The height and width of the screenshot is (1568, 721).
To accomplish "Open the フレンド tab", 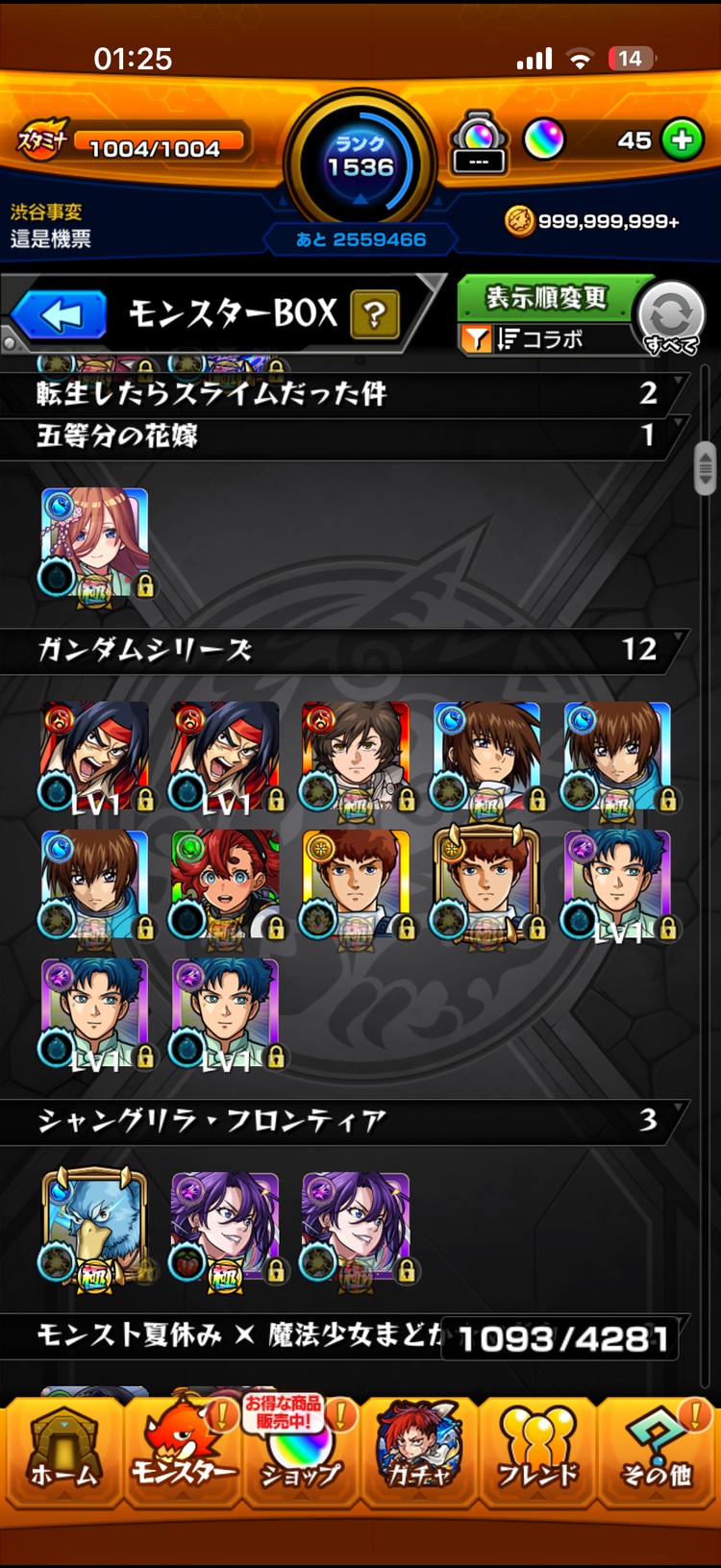I will pos(537,1452).
